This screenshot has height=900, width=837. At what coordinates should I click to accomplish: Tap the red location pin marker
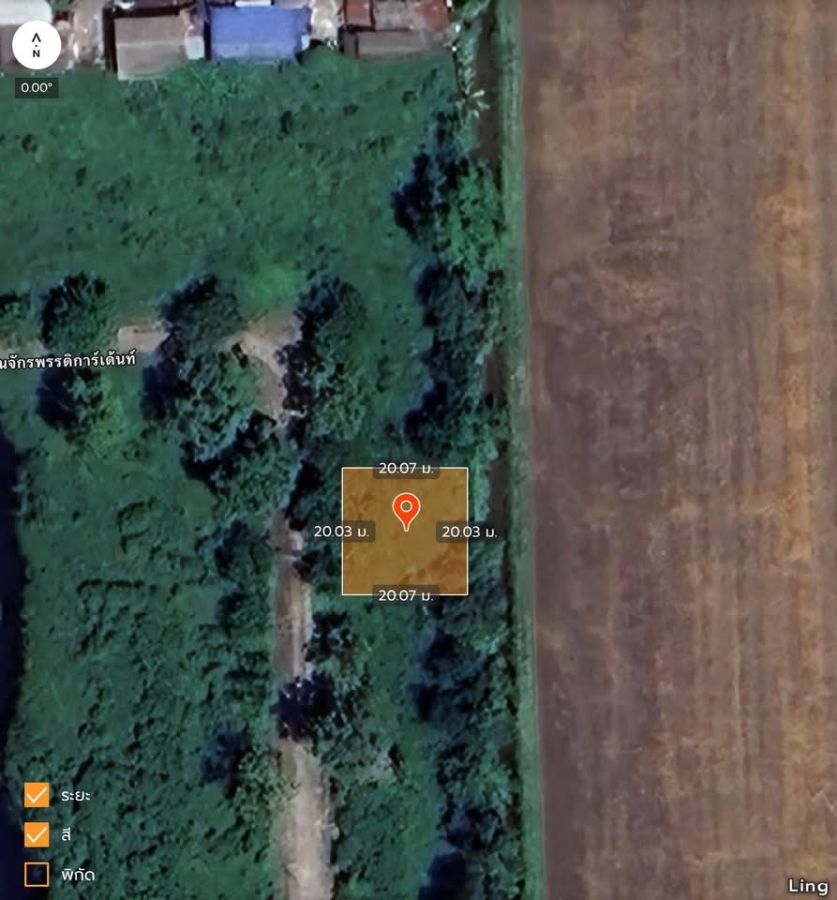click(x=405, y=509)
